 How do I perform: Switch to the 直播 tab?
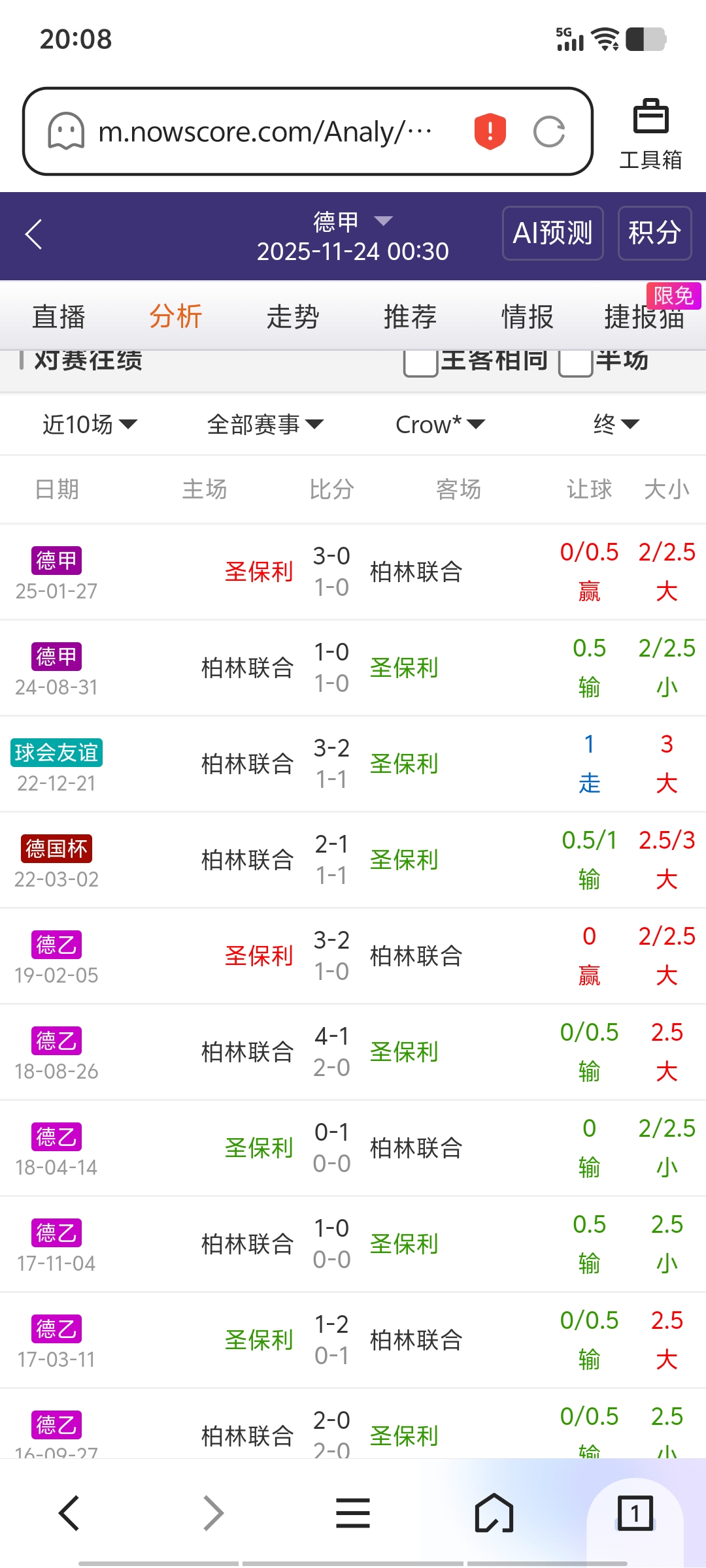[59, 317]
